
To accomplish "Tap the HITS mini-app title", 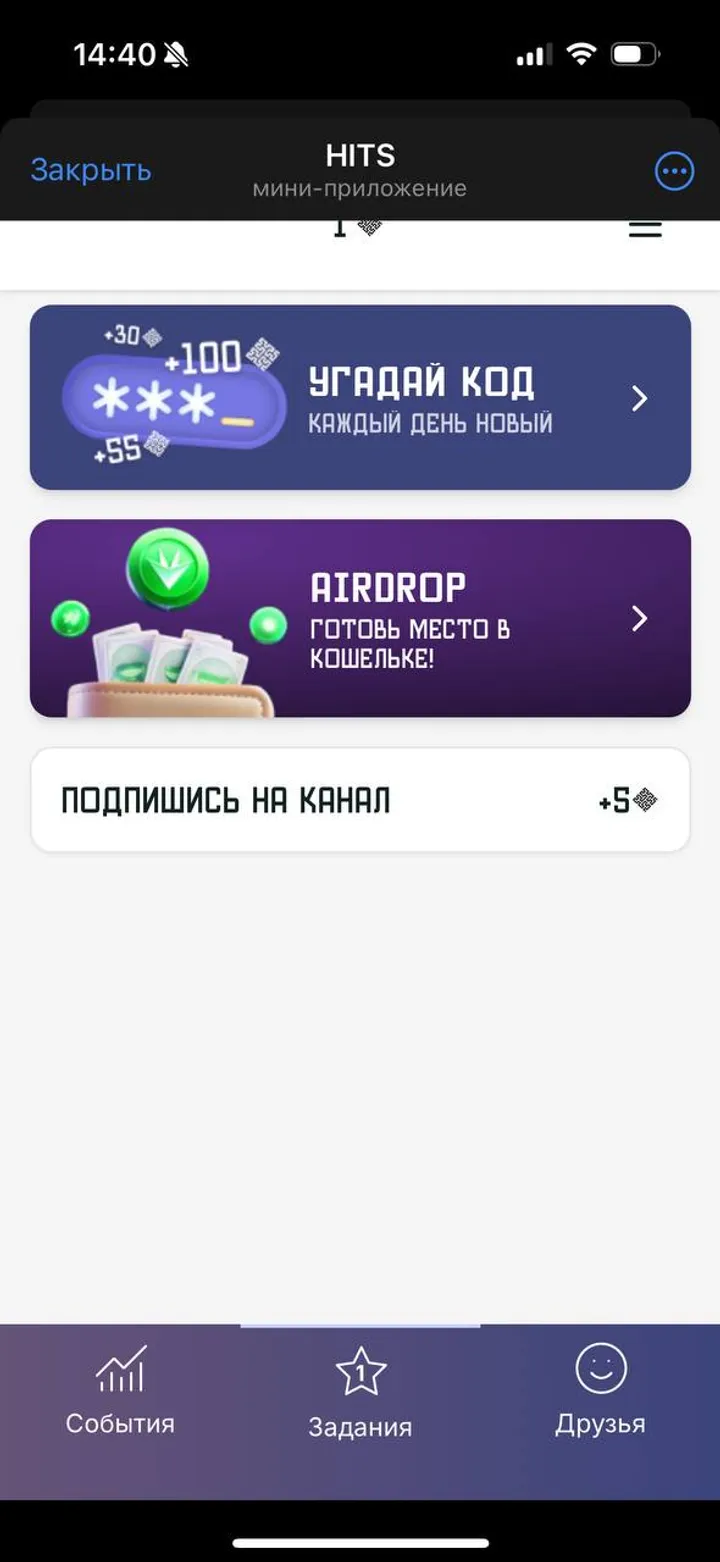I will click(360, 155).
